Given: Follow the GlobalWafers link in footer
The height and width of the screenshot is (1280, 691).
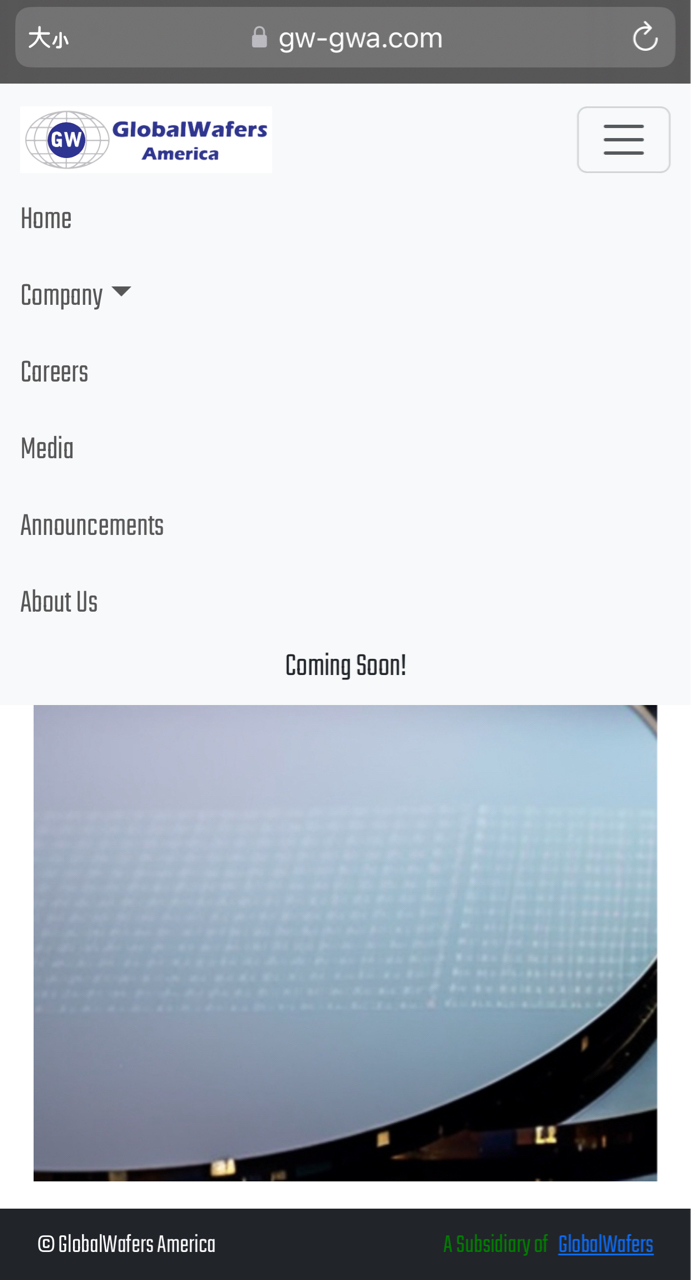Looking at the screenshot, I should [605, 1244].
